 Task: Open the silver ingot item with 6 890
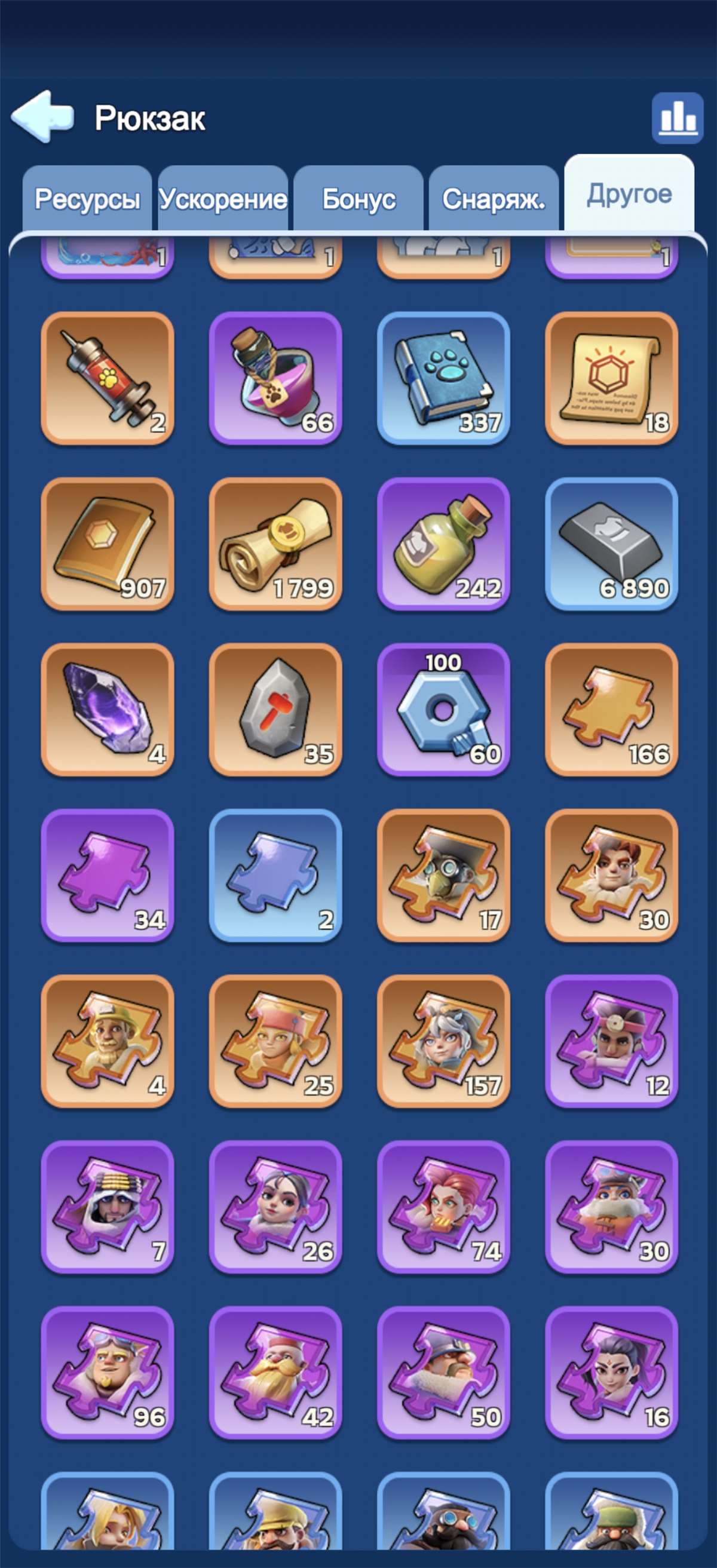[x=611, y=544]
